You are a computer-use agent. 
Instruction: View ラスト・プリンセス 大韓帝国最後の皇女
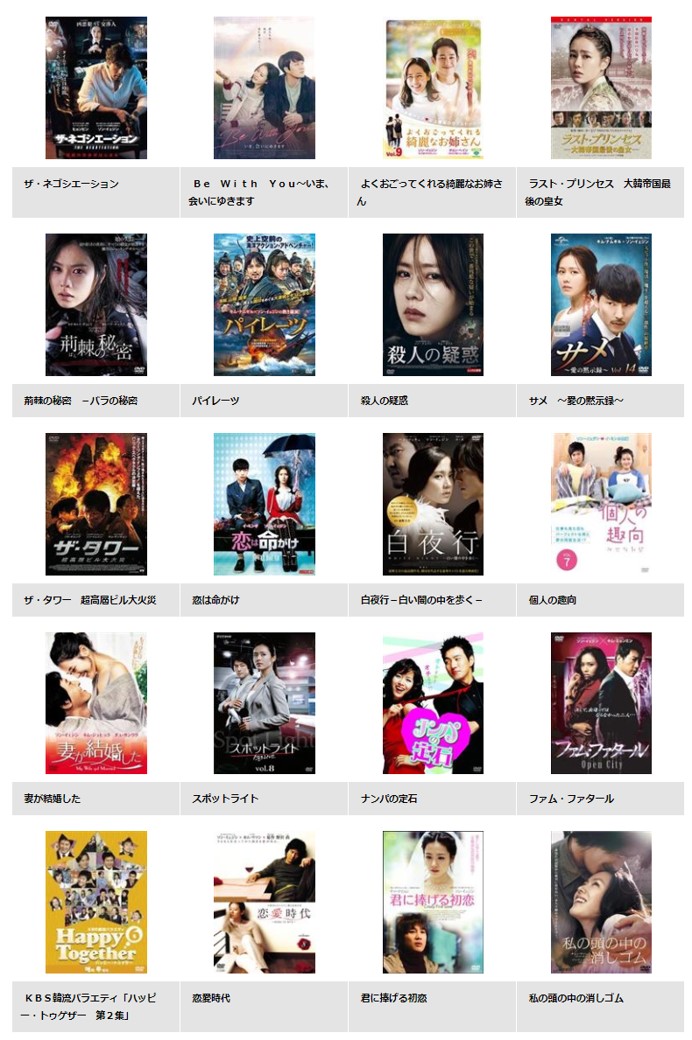point(601,88)
